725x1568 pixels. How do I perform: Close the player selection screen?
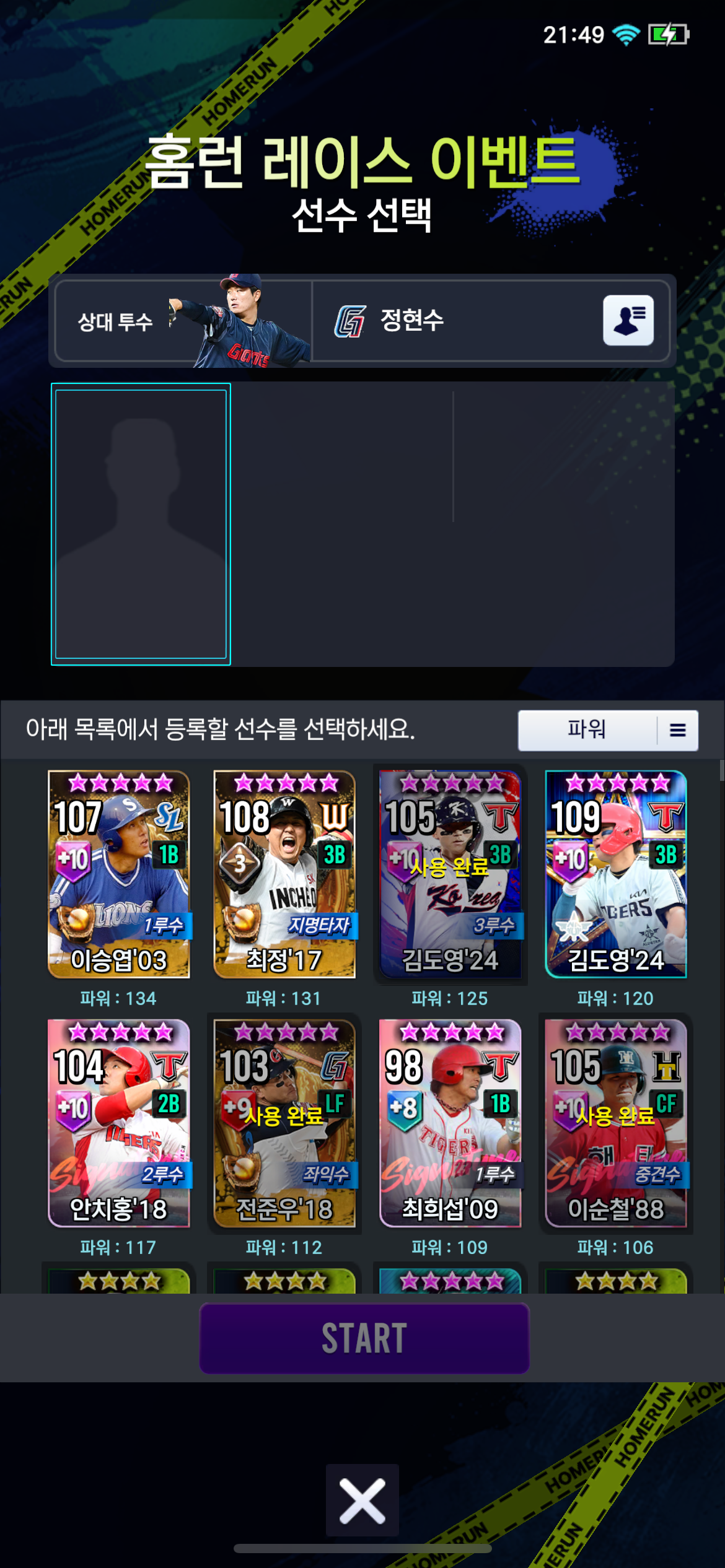coord(362,1500)
